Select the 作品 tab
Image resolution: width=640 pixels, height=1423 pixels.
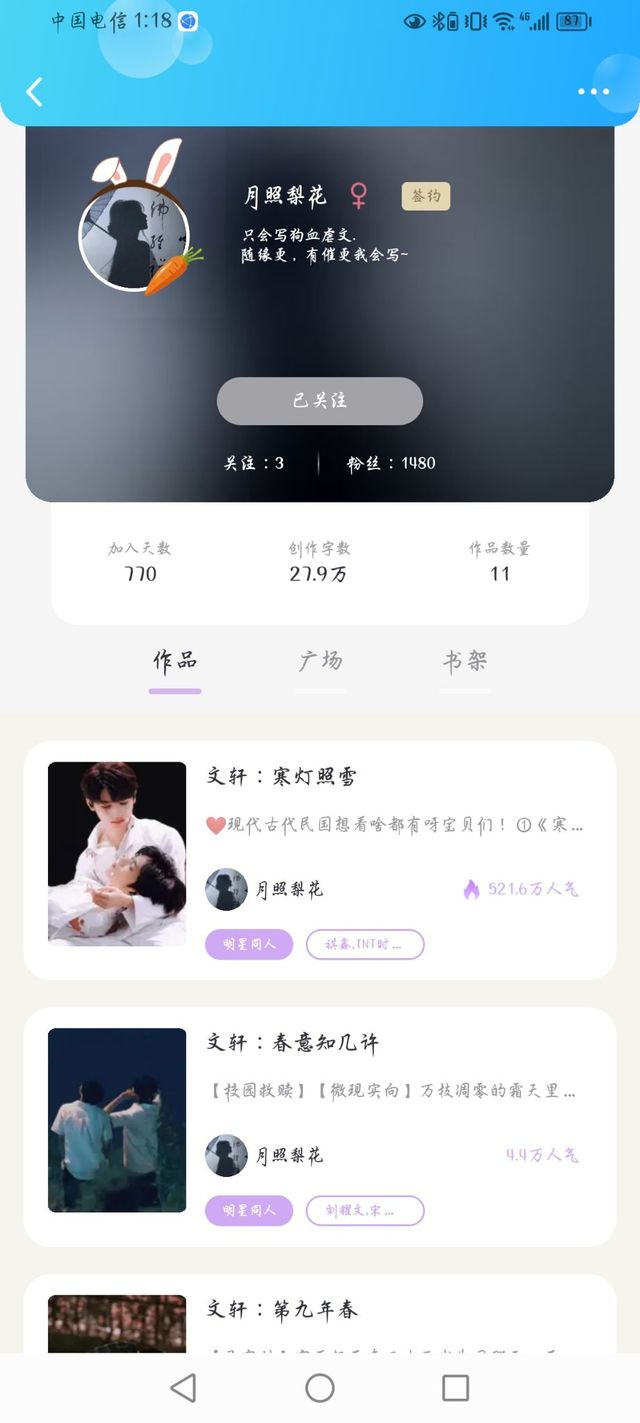(x=175, y=661)
